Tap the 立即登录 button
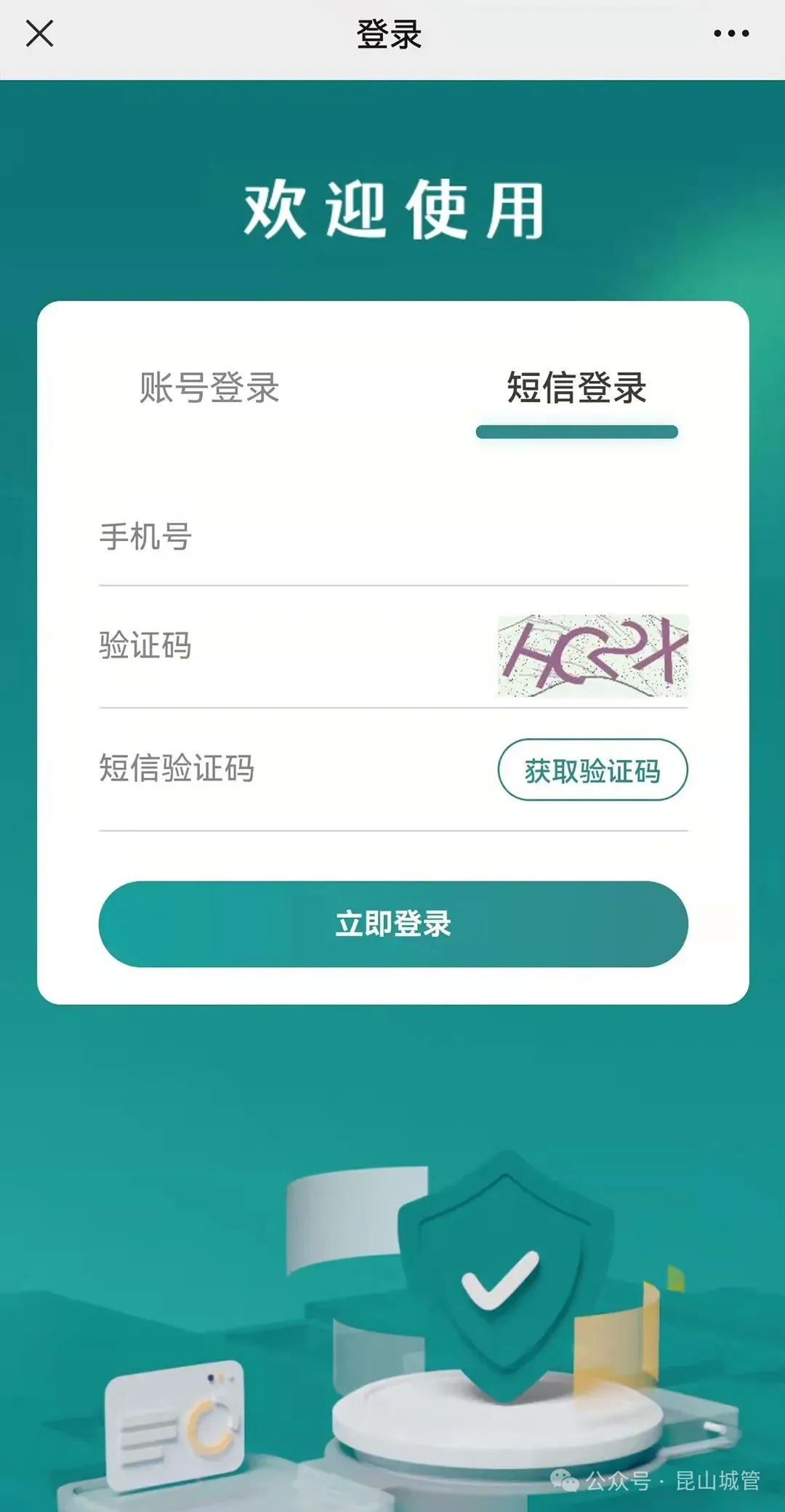This screenshot has height=1512, width=785. pos(392,924)
